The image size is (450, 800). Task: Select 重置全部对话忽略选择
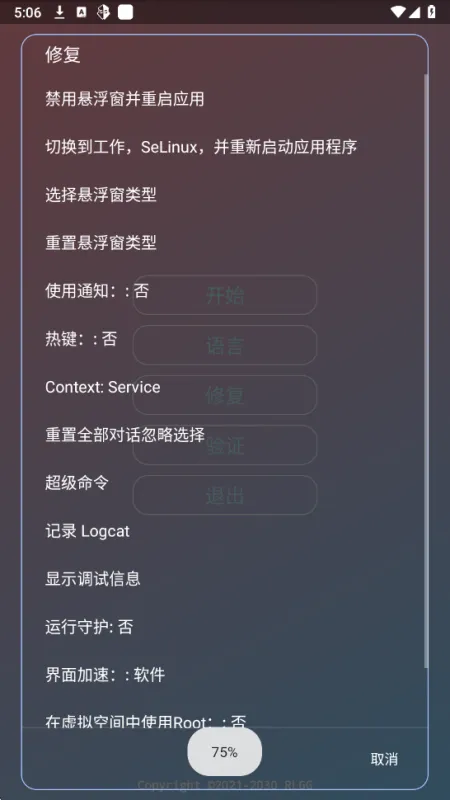[x=223, y=435]
